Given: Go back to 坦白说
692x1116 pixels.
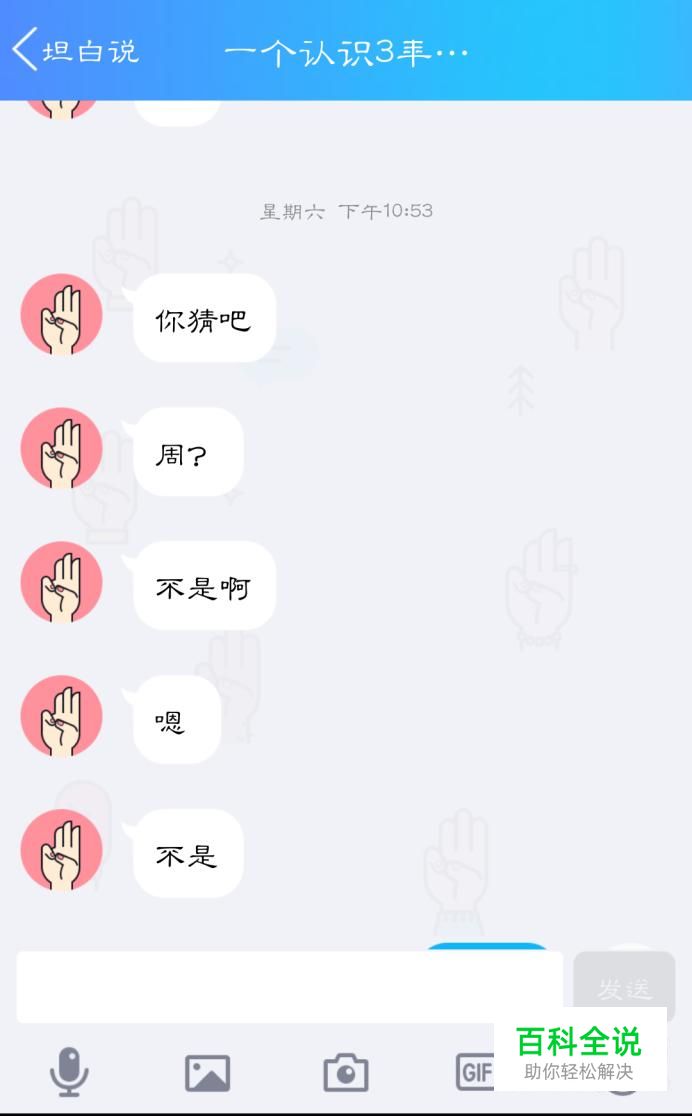Looking at the screenshot, I should [x=75, y=50].
